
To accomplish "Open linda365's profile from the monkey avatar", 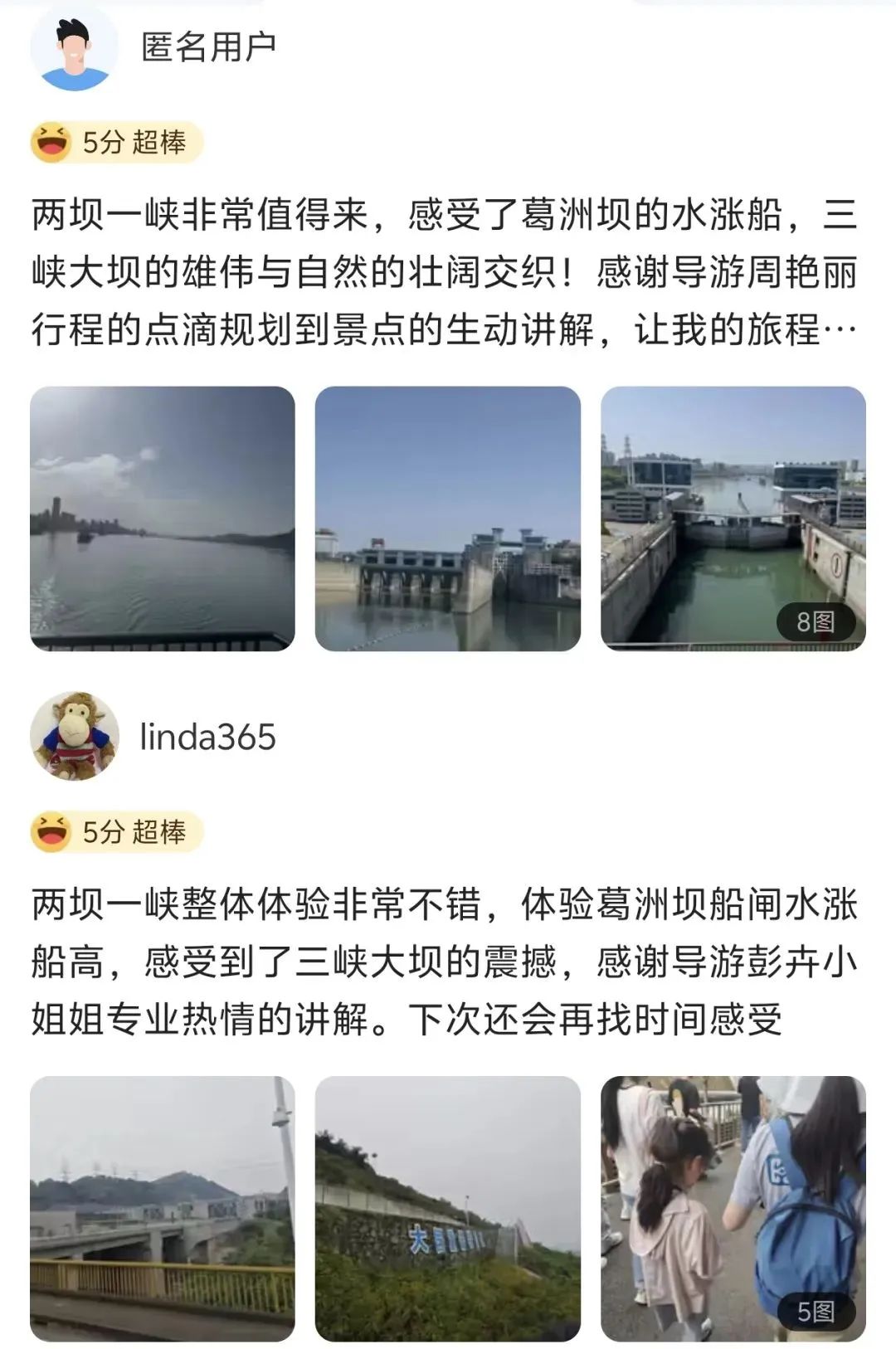I will click(x=74, y=736).
